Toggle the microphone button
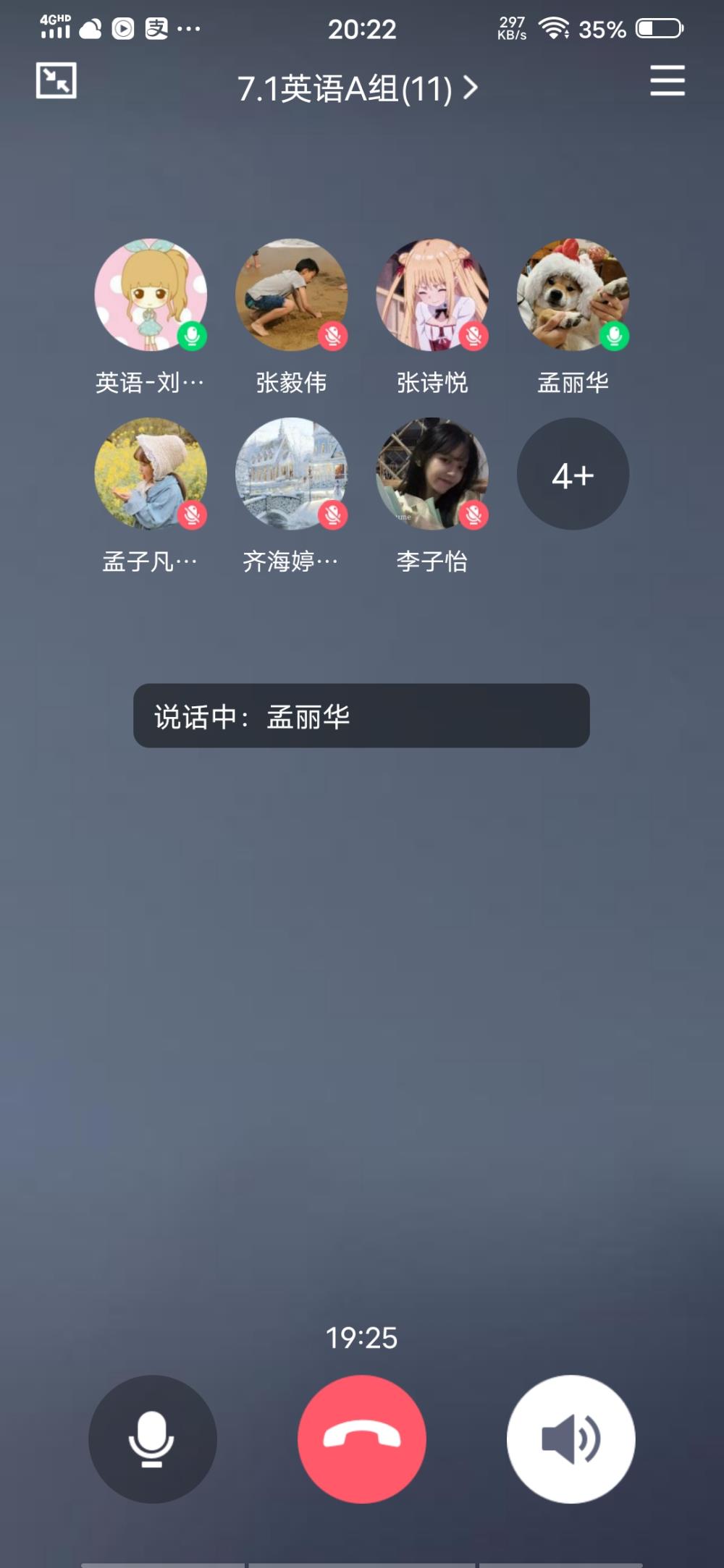This screenshot has height=1568, width=724. [152, 1439]
